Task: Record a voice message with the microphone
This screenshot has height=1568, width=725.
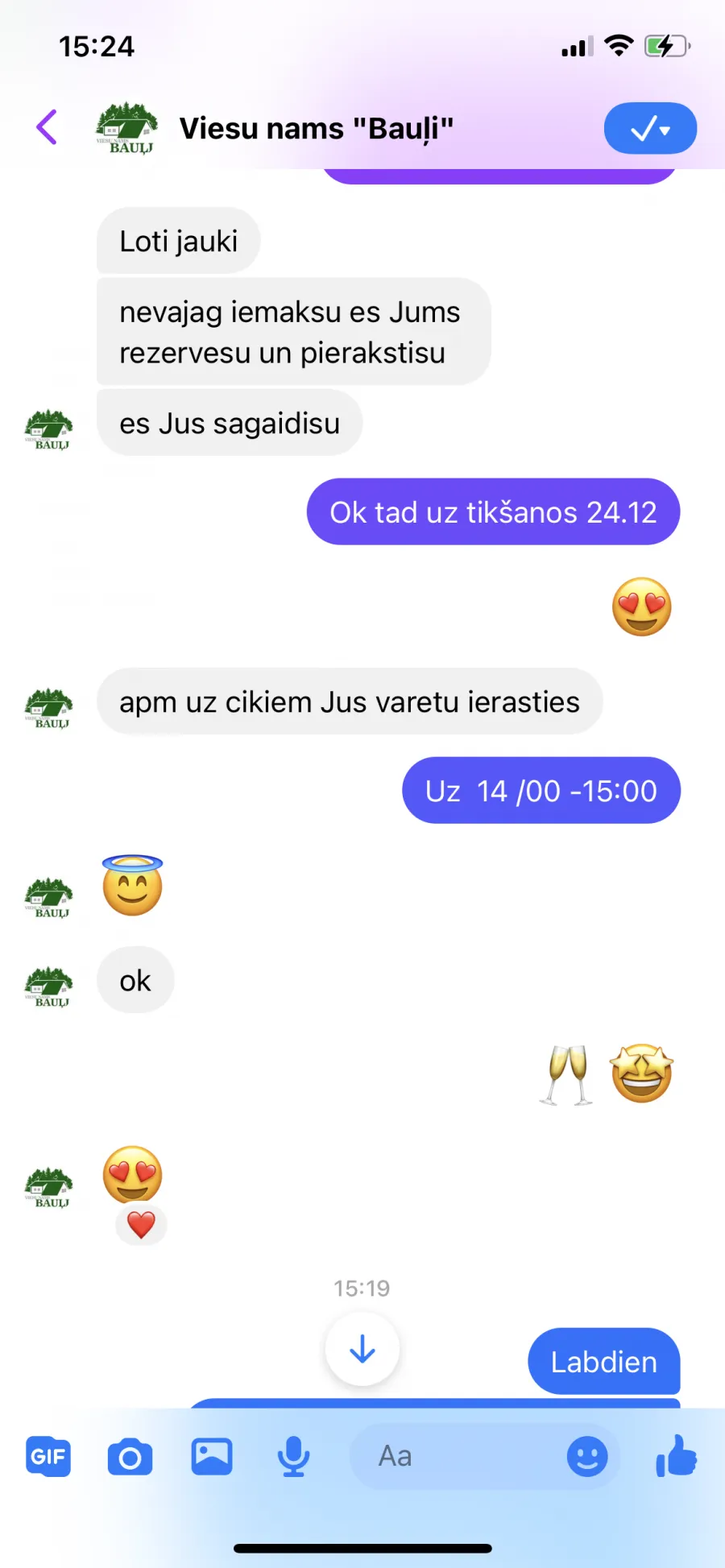Action: (x=293, y=1456)
